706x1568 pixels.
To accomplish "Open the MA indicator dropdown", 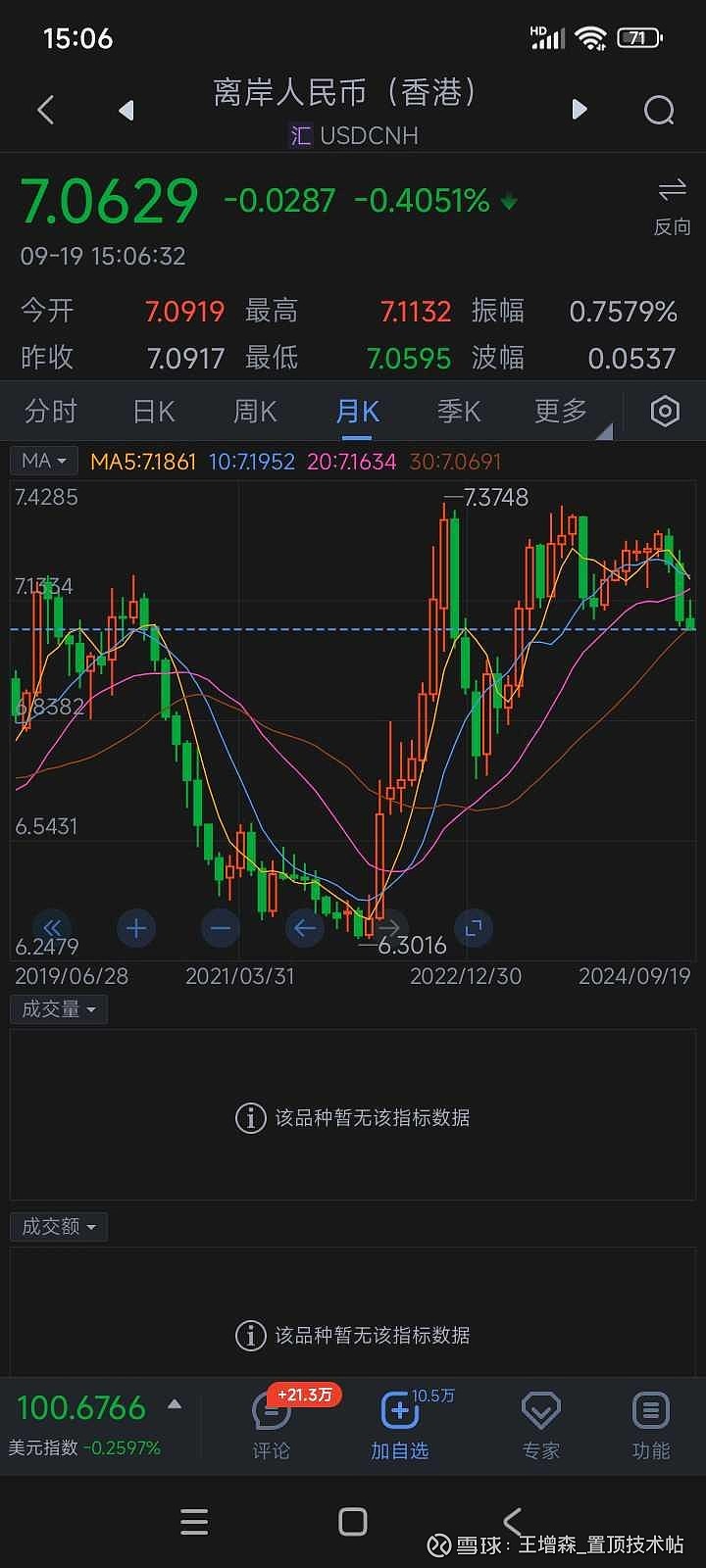I will (x=43, y=460).
